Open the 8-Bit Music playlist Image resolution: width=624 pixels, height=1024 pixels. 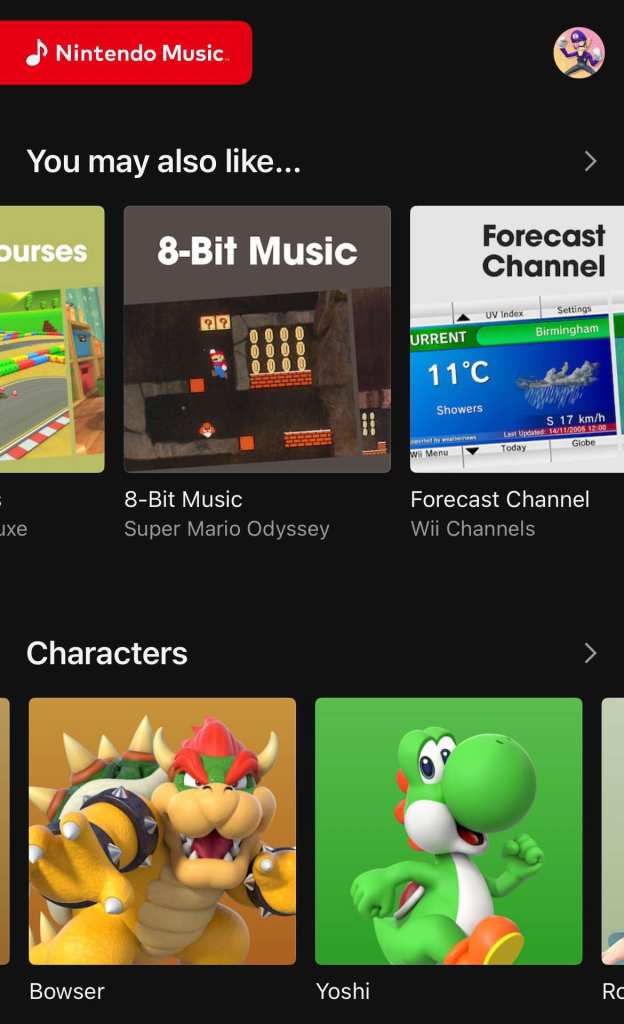click(257, 339)
